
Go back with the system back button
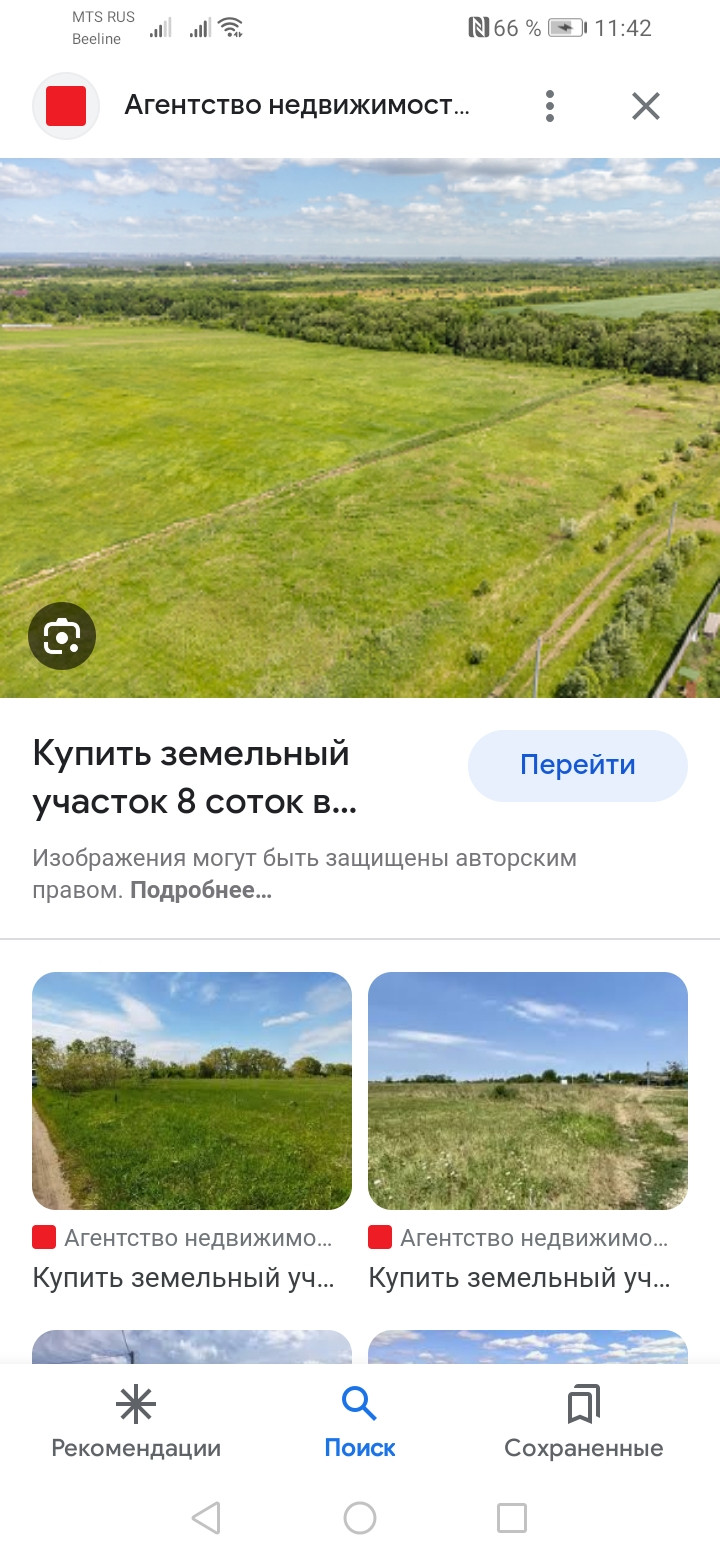tap(206, 1518)
